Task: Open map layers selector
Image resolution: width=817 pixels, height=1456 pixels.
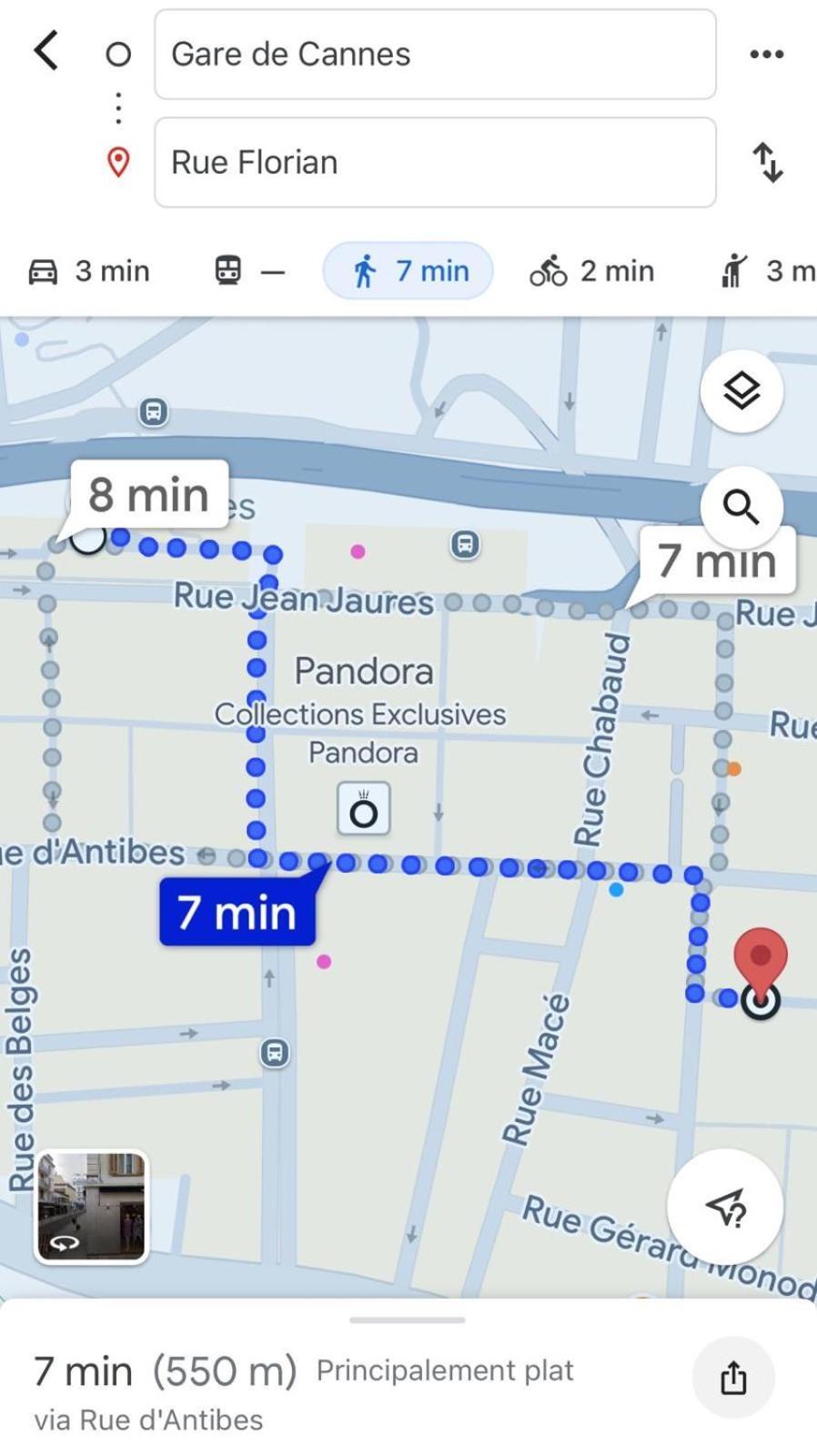Action: click(x=741, y=391)
